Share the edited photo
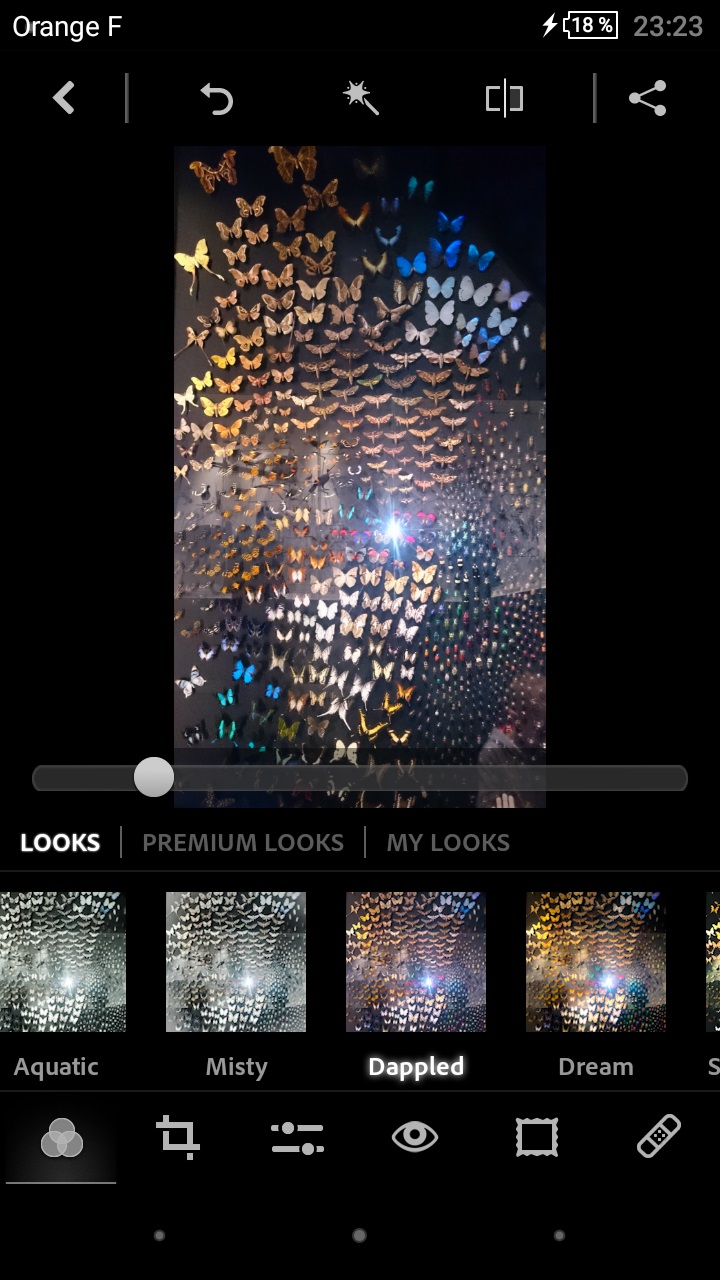This screenshot has width=720, height=1280. click(x=647, y=98)
